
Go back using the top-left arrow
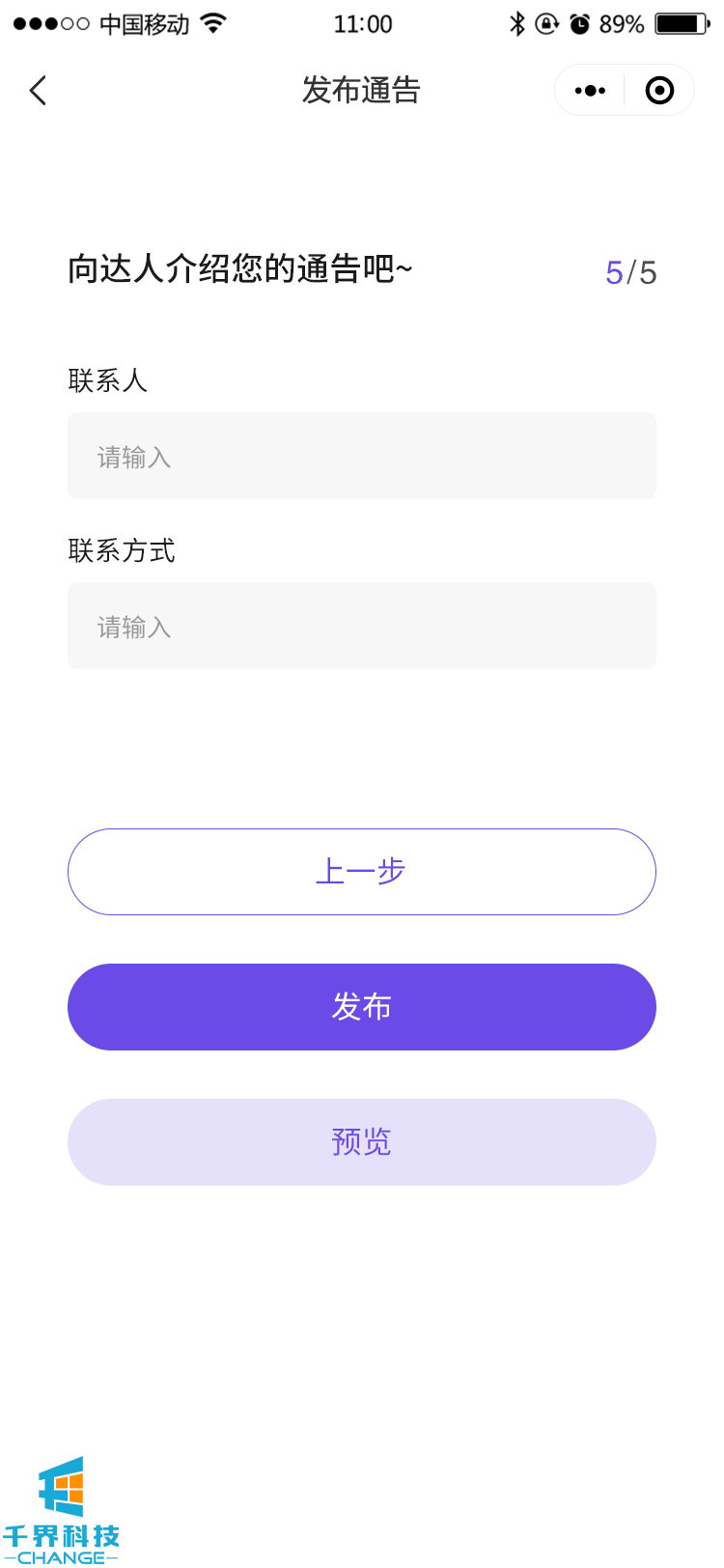pos(39,91)
